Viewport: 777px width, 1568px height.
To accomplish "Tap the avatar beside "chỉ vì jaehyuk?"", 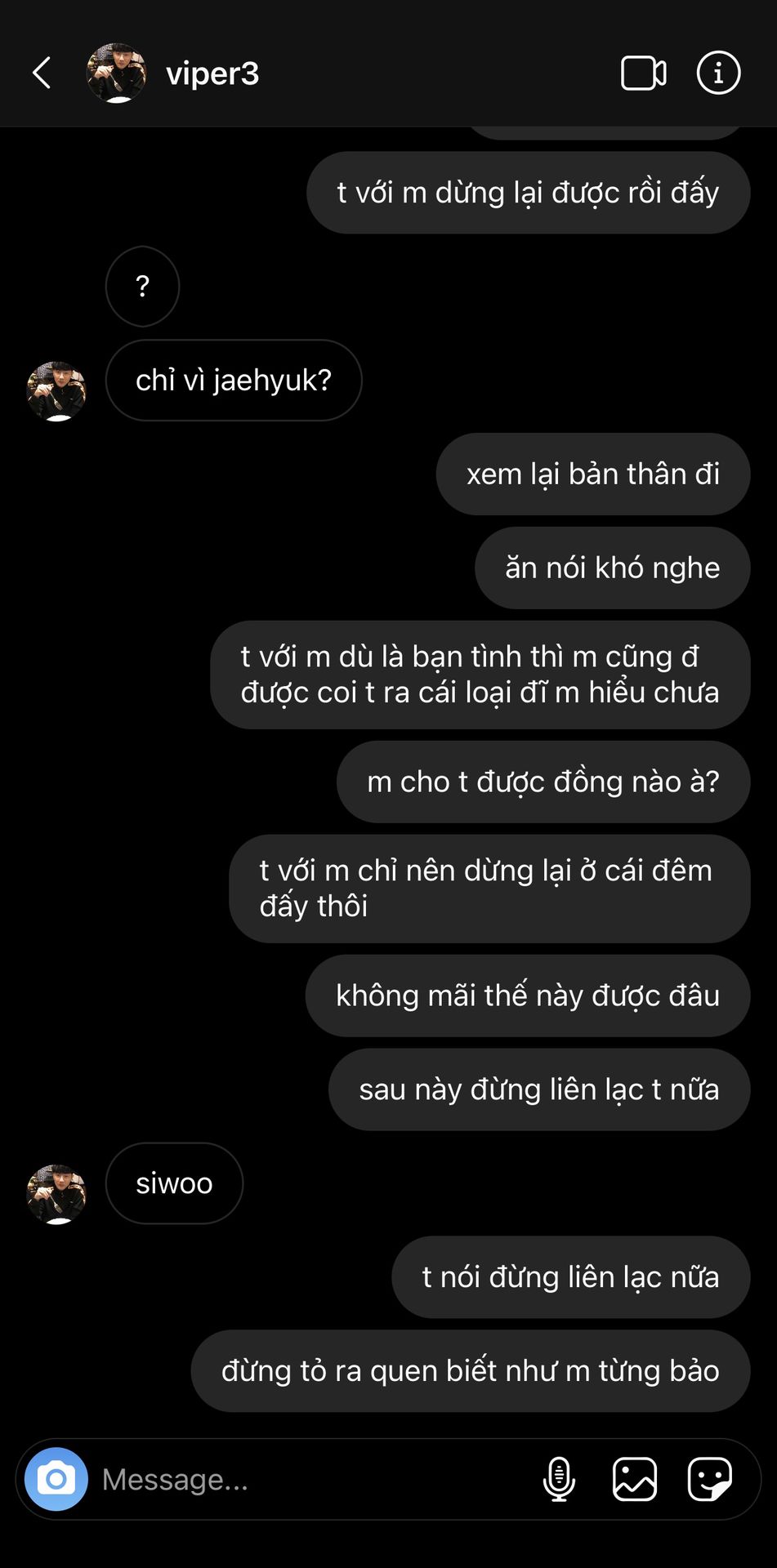I will 56,391.
